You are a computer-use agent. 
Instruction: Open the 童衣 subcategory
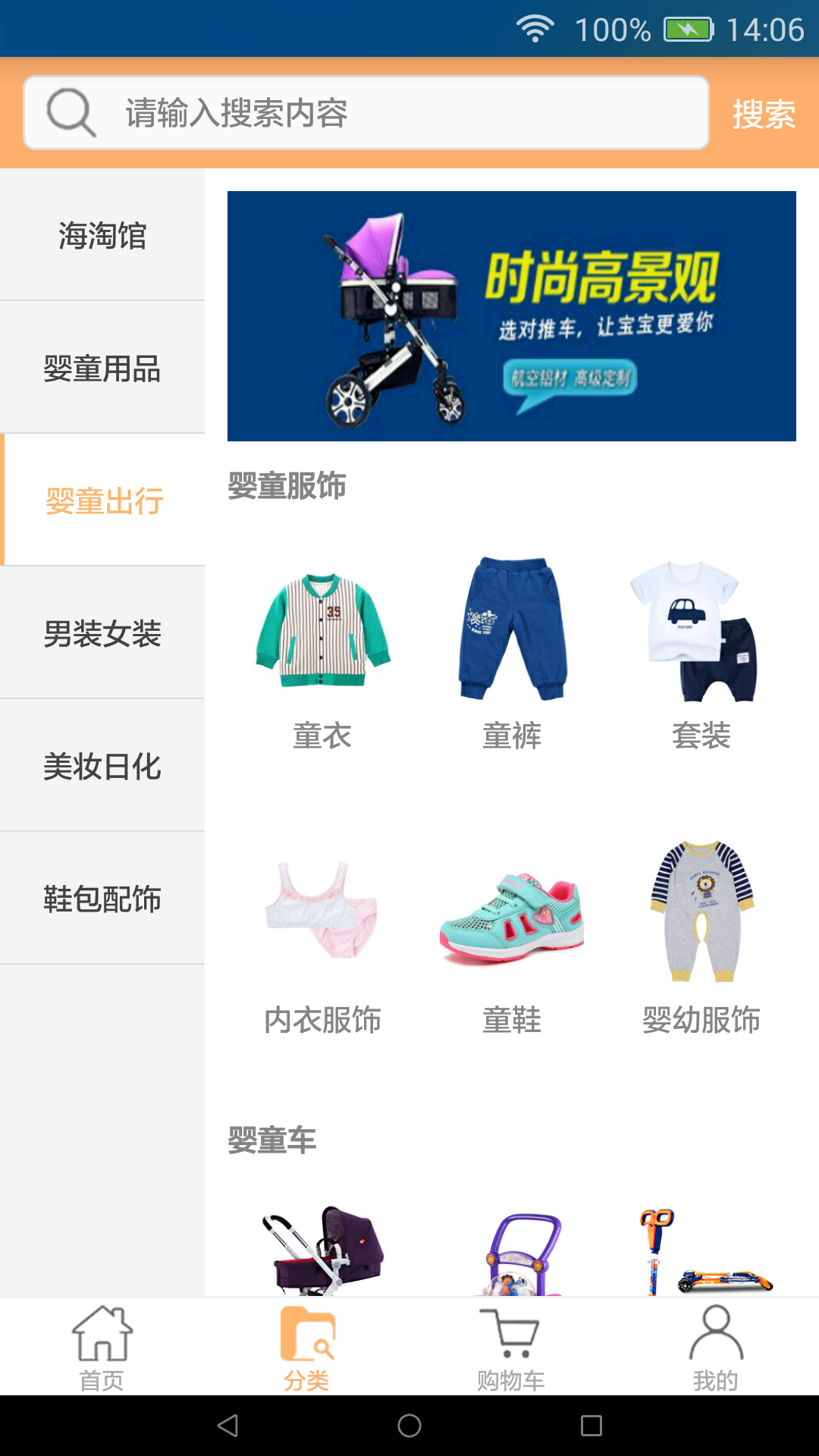(x=322, y=652)
